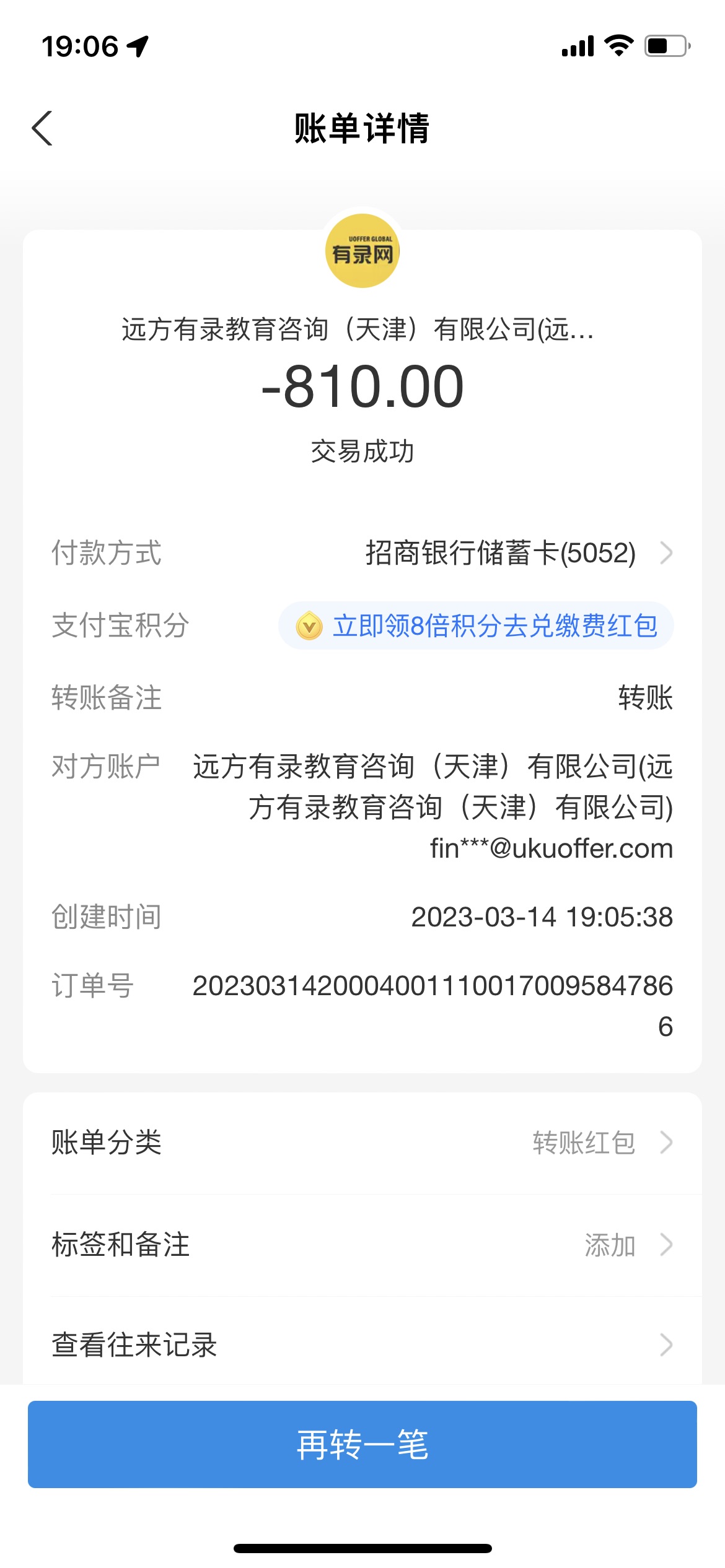Open the 有录网 merchant avatar
This screenshot has height=1568, width=725.
point(362,251)
